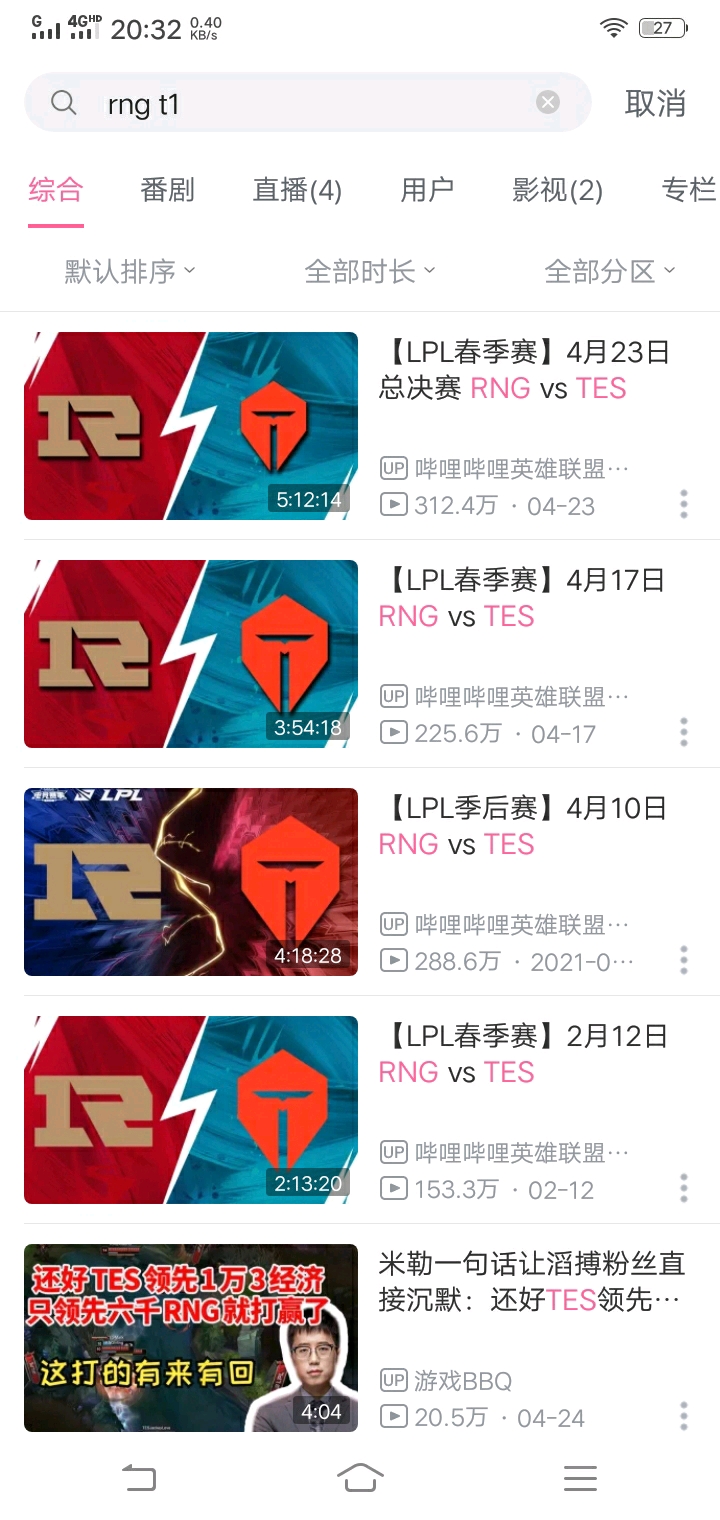Open the 4月23日 总决赛 RNG vs TES video
The image size is (720, 1520).
coord(360,426)
